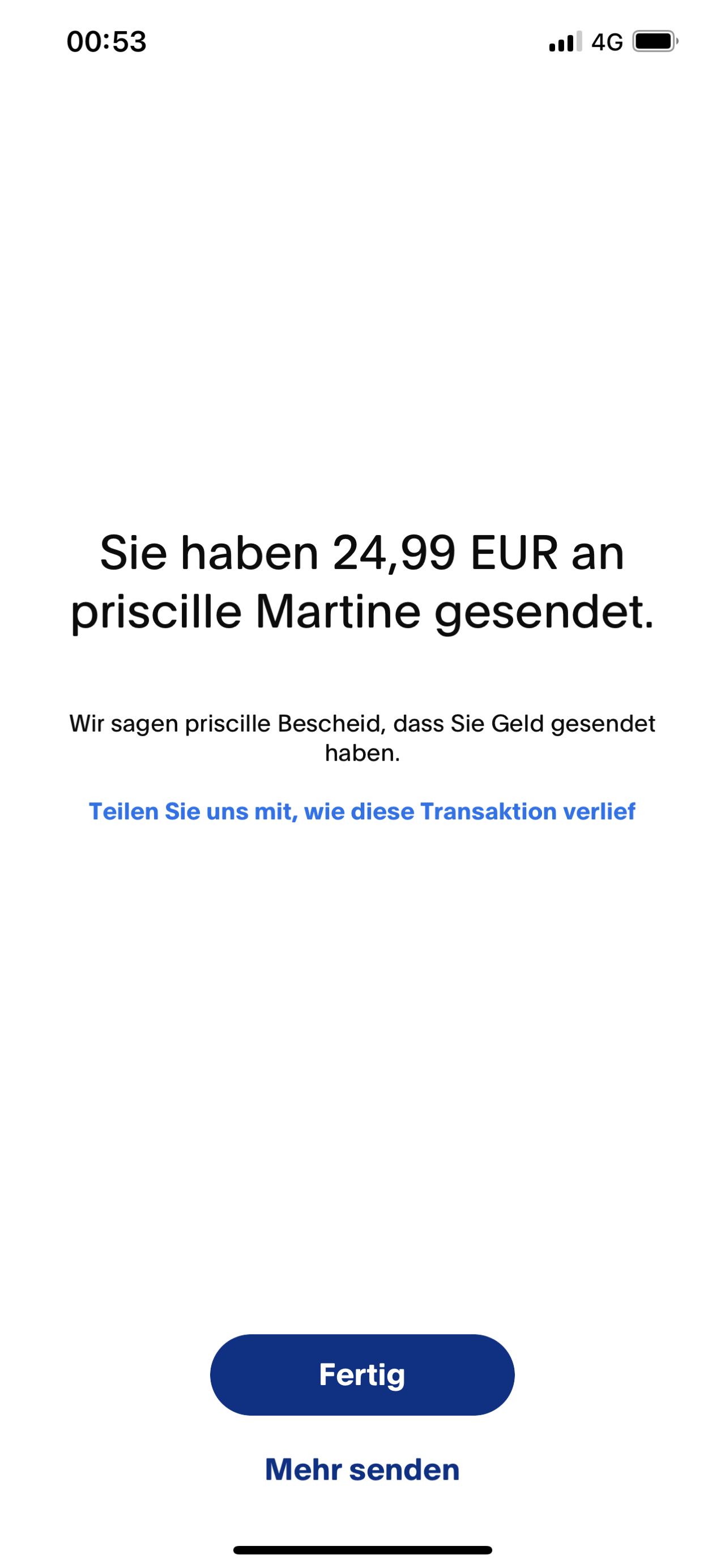Select Mehr senden to send more money

[362, 1469]
